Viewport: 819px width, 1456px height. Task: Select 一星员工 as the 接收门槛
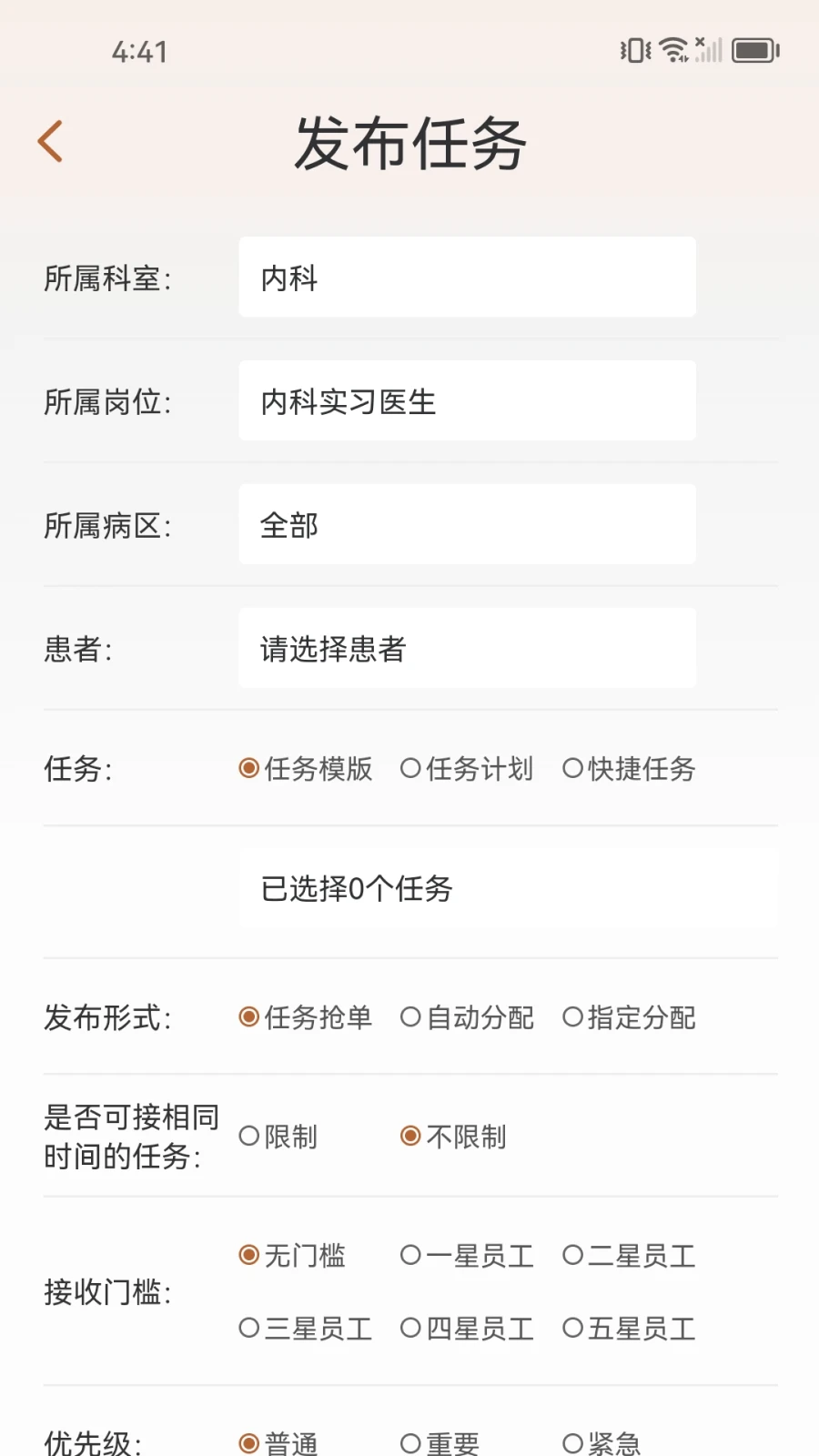466,1255
